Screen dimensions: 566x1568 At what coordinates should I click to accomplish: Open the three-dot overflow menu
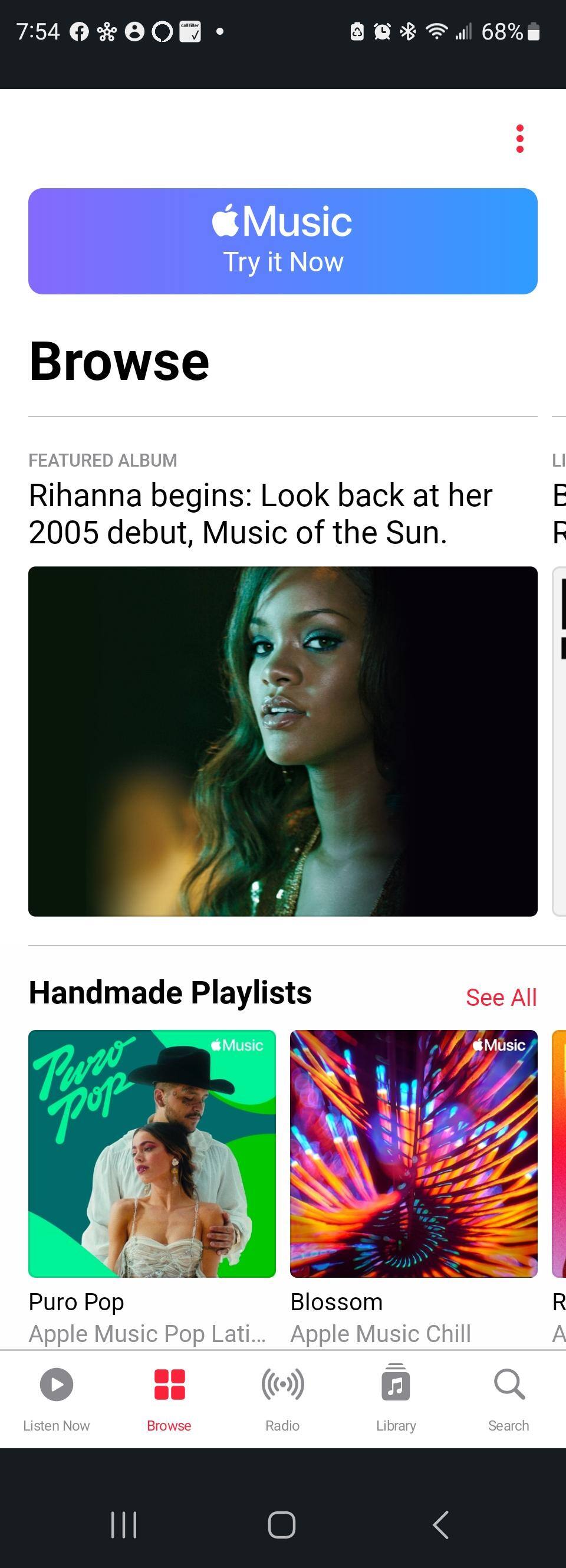(519, 139)
